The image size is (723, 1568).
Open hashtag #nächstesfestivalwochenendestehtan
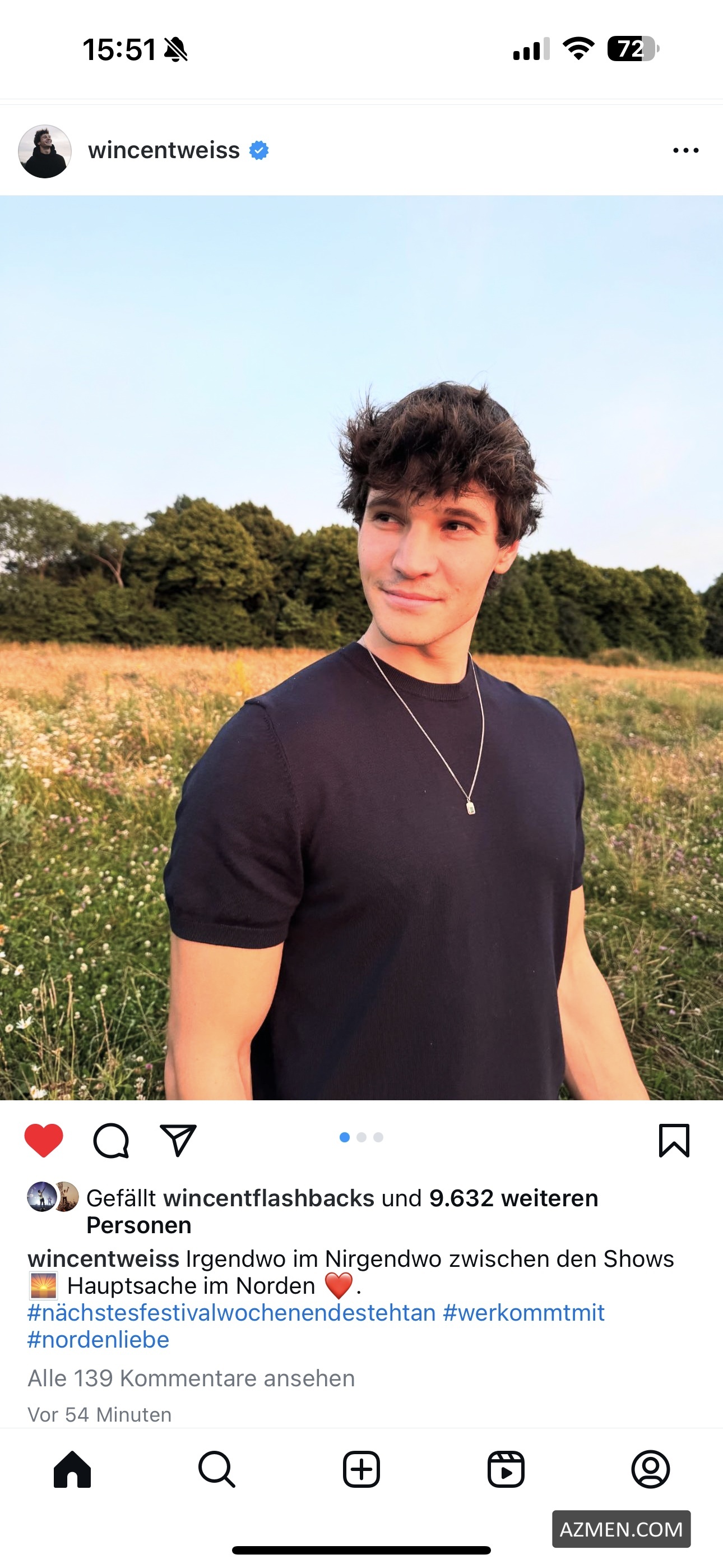click(231, 1312)
